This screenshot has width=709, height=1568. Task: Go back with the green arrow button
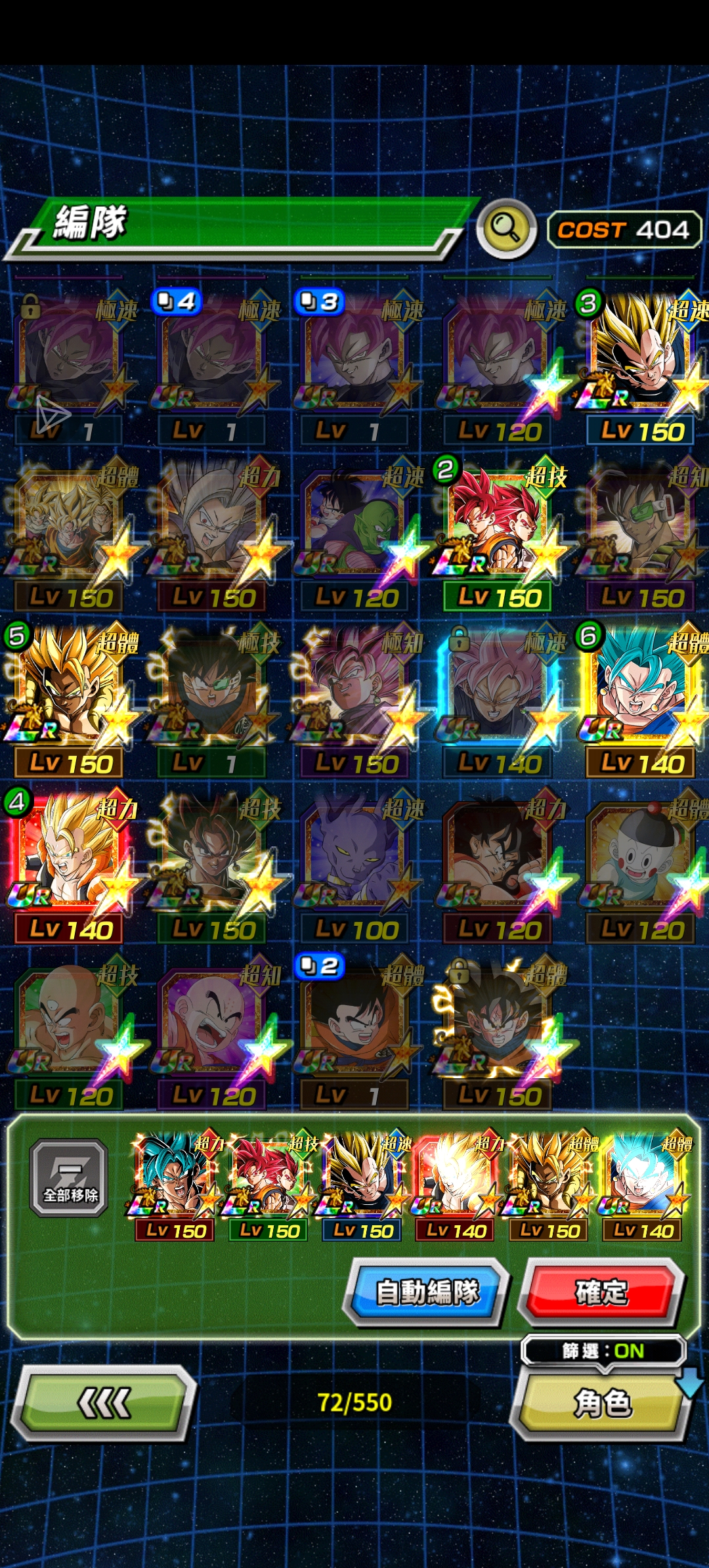[x=104, y=1403]
